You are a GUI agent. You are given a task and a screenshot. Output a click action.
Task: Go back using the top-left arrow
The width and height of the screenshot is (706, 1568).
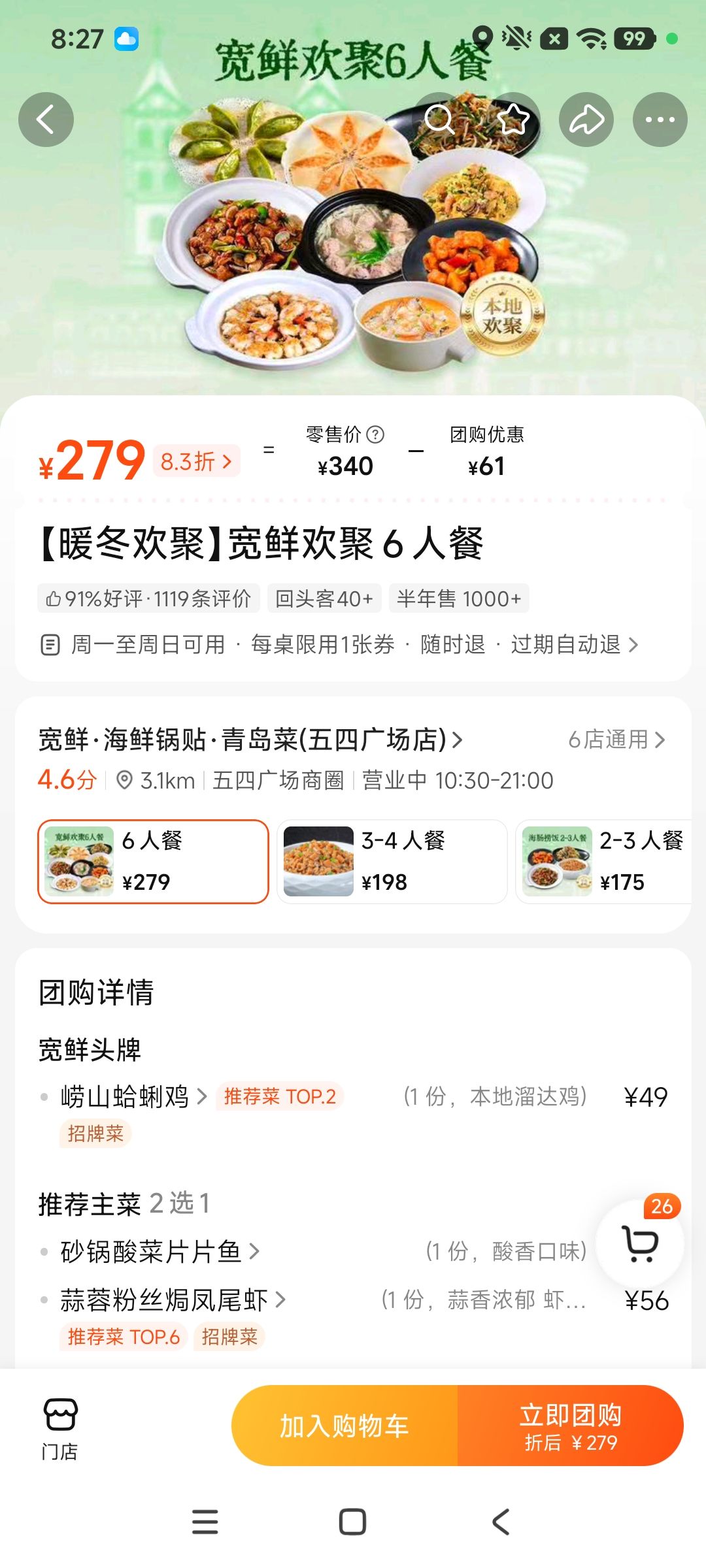pos(46,120)
